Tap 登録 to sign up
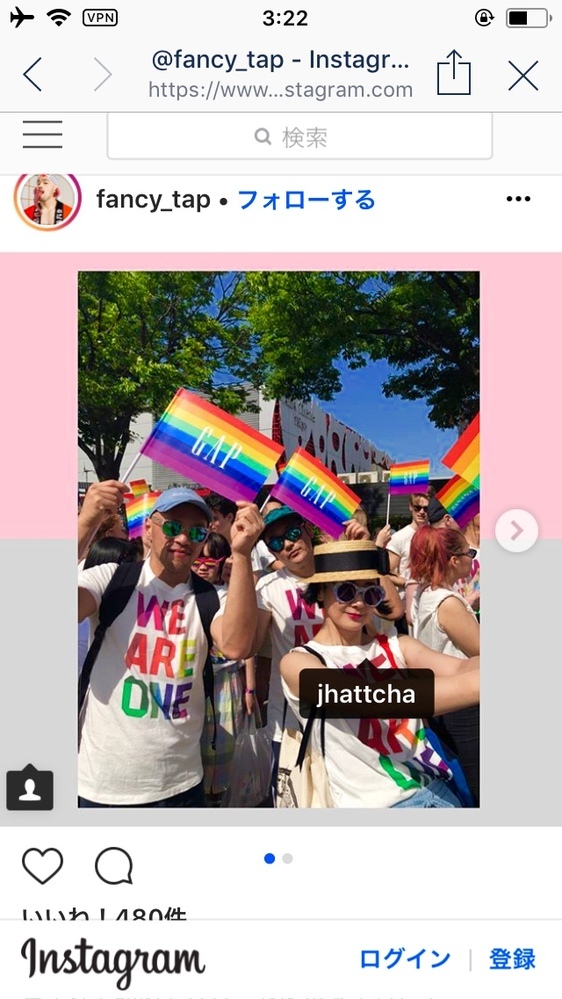Viewport: 562px width, 999px height. pos(512,959)
